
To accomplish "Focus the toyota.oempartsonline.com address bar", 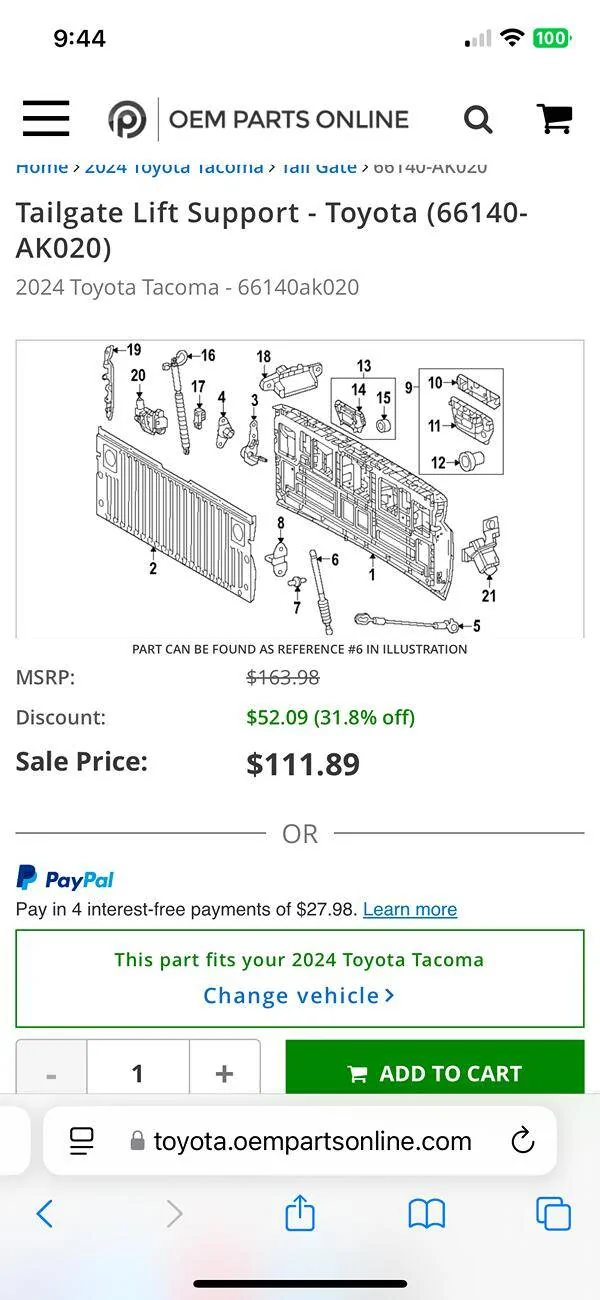I will [302, 1141].
